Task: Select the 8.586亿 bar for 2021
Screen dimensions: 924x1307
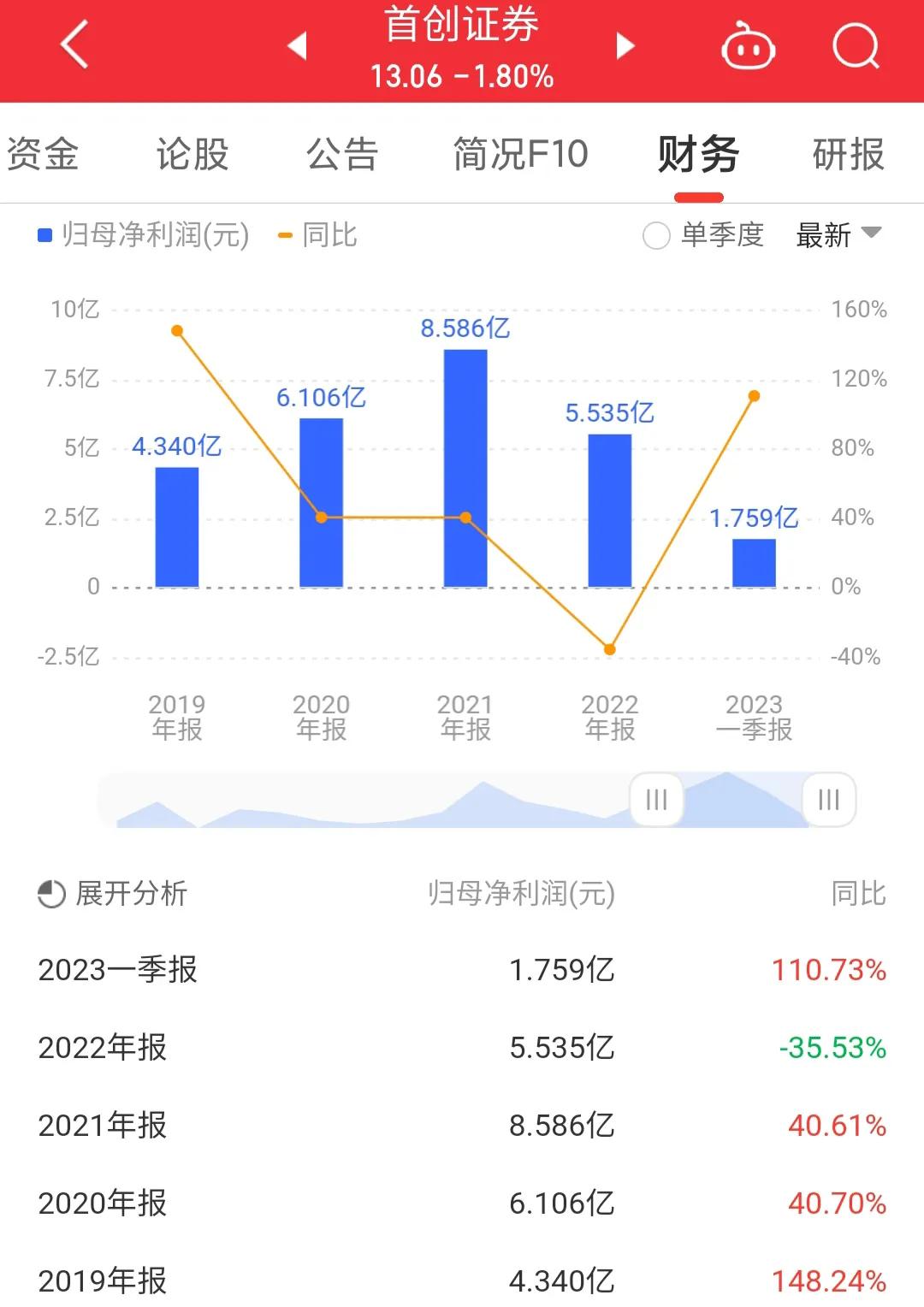Action: [x=465, y=466]
